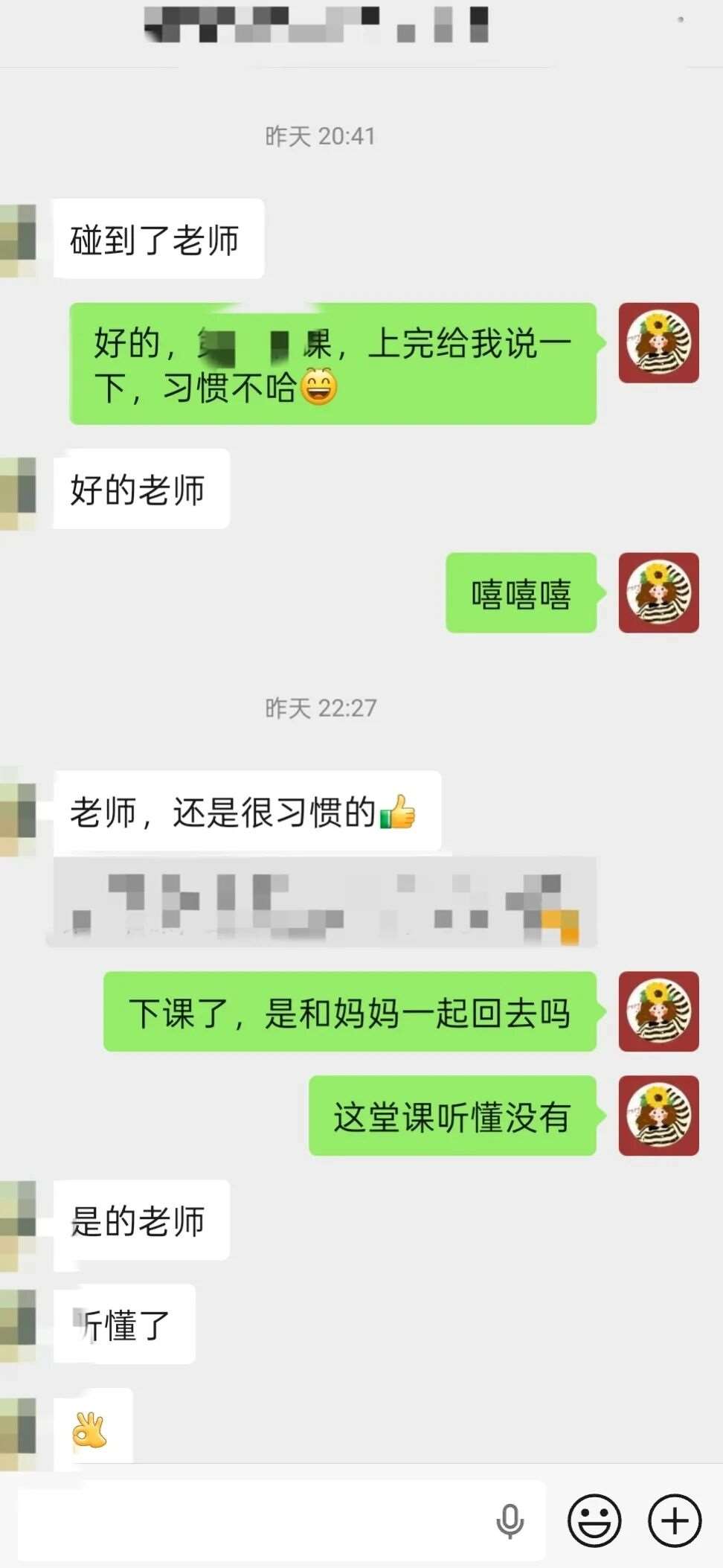Tap the voice input microphone icon
This screenshot has width=723, height=1568.
tap(510, 1521)
